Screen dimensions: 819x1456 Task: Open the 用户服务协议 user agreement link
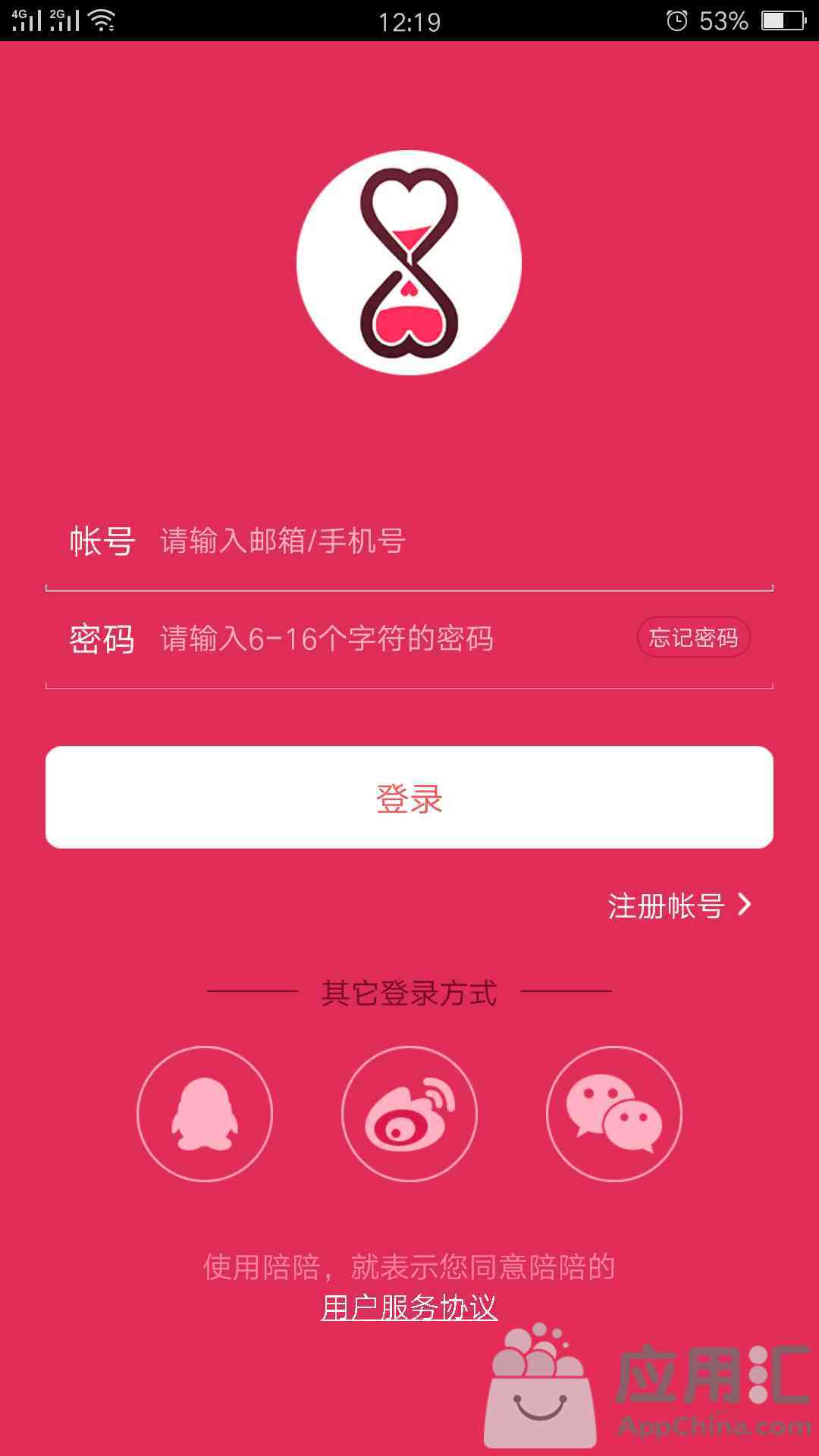pyautogui.click(x=409, y=1307)
